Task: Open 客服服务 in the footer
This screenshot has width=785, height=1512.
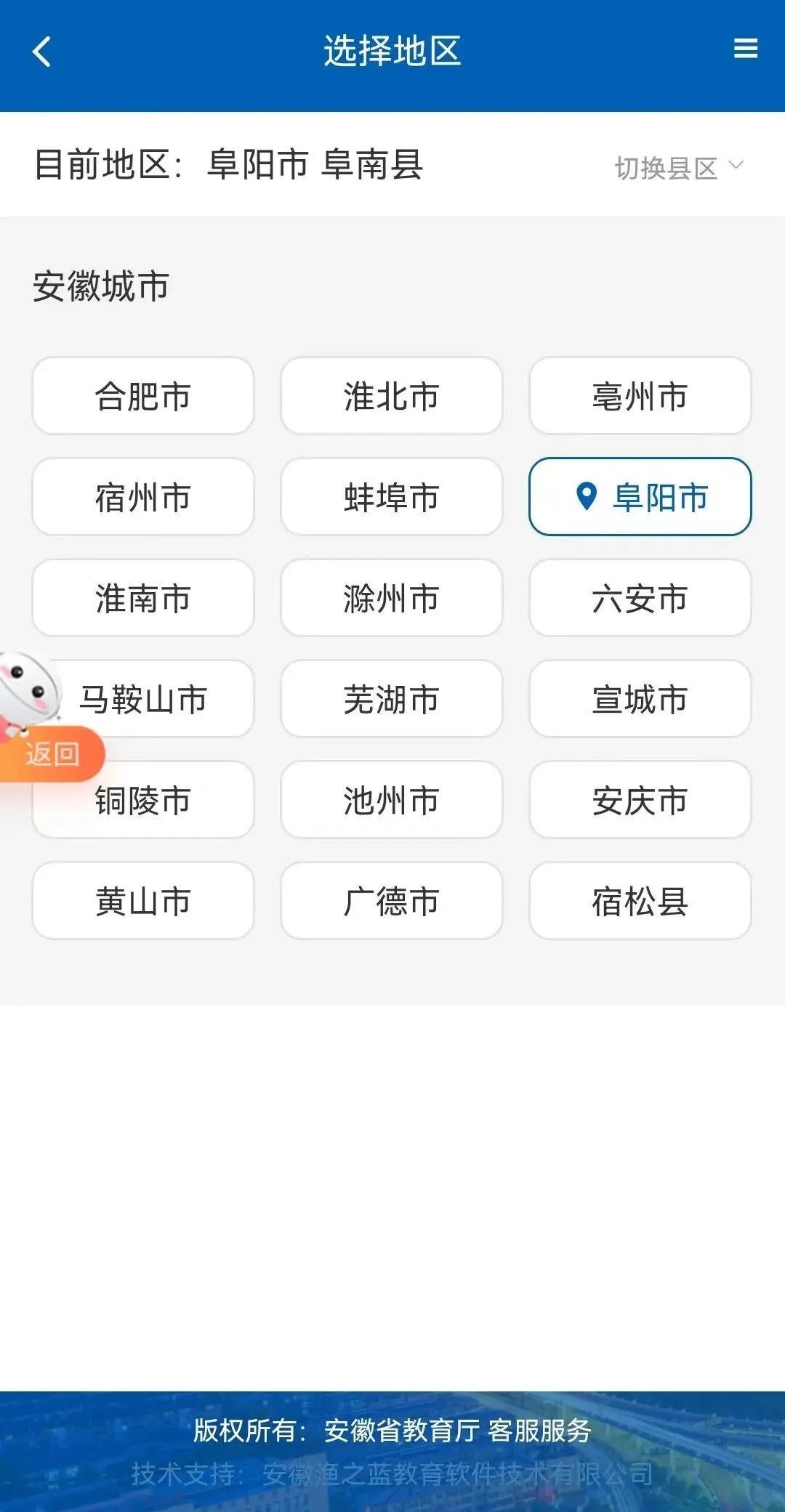Action: pyautogui.click(x=539, y=1430)
